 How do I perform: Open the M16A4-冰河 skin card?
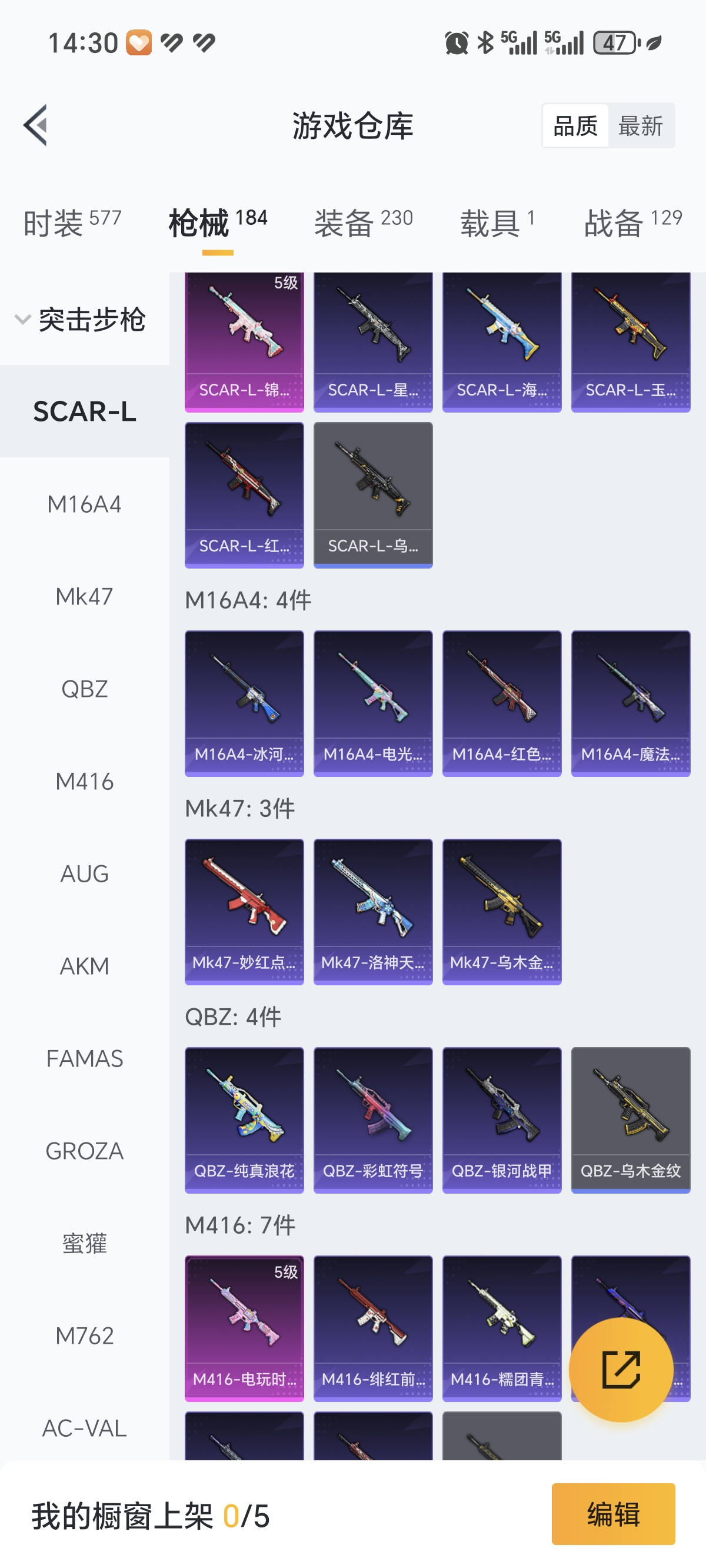pos(244,703)
